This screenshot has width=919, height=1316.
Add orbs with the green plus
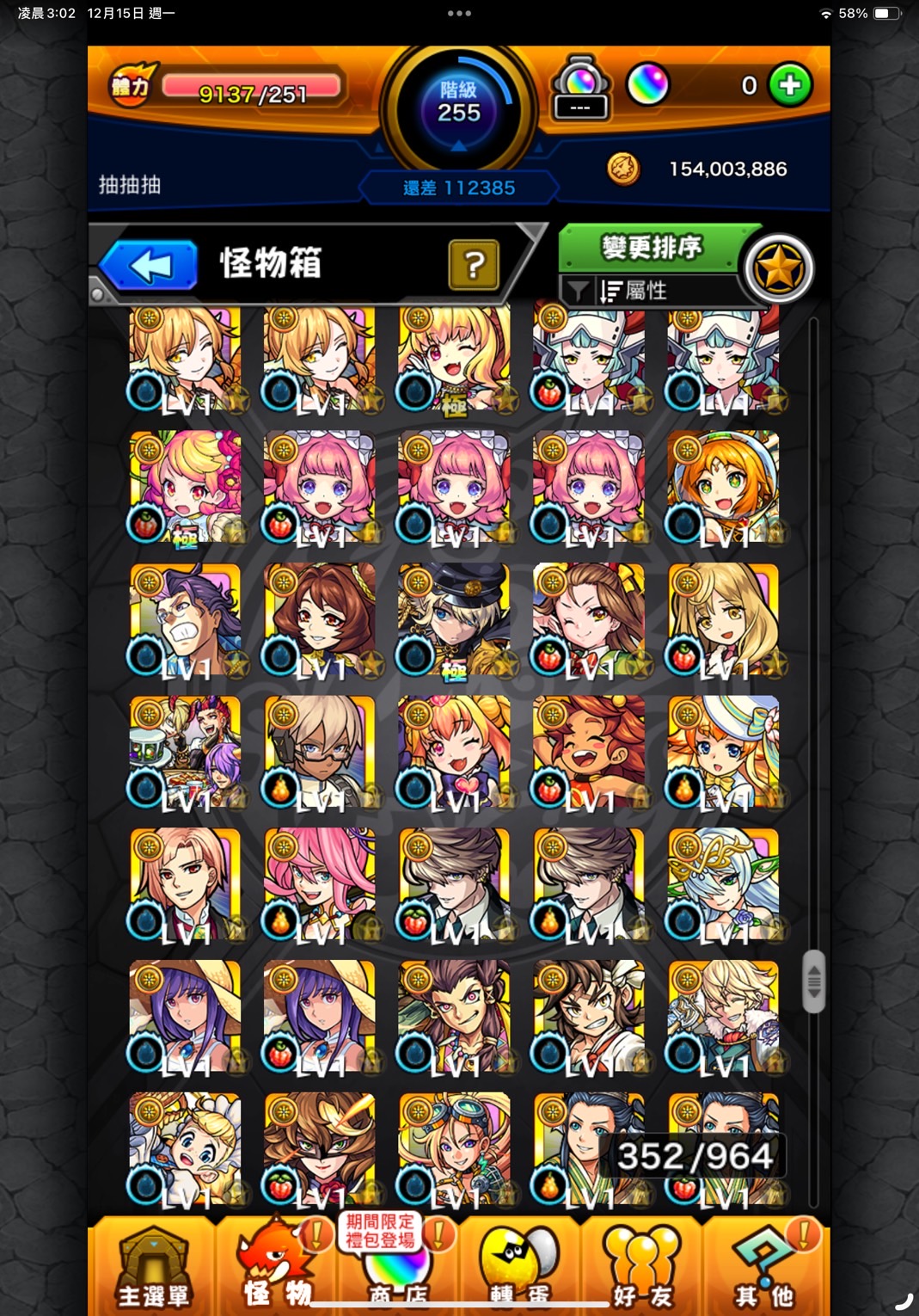790,85
